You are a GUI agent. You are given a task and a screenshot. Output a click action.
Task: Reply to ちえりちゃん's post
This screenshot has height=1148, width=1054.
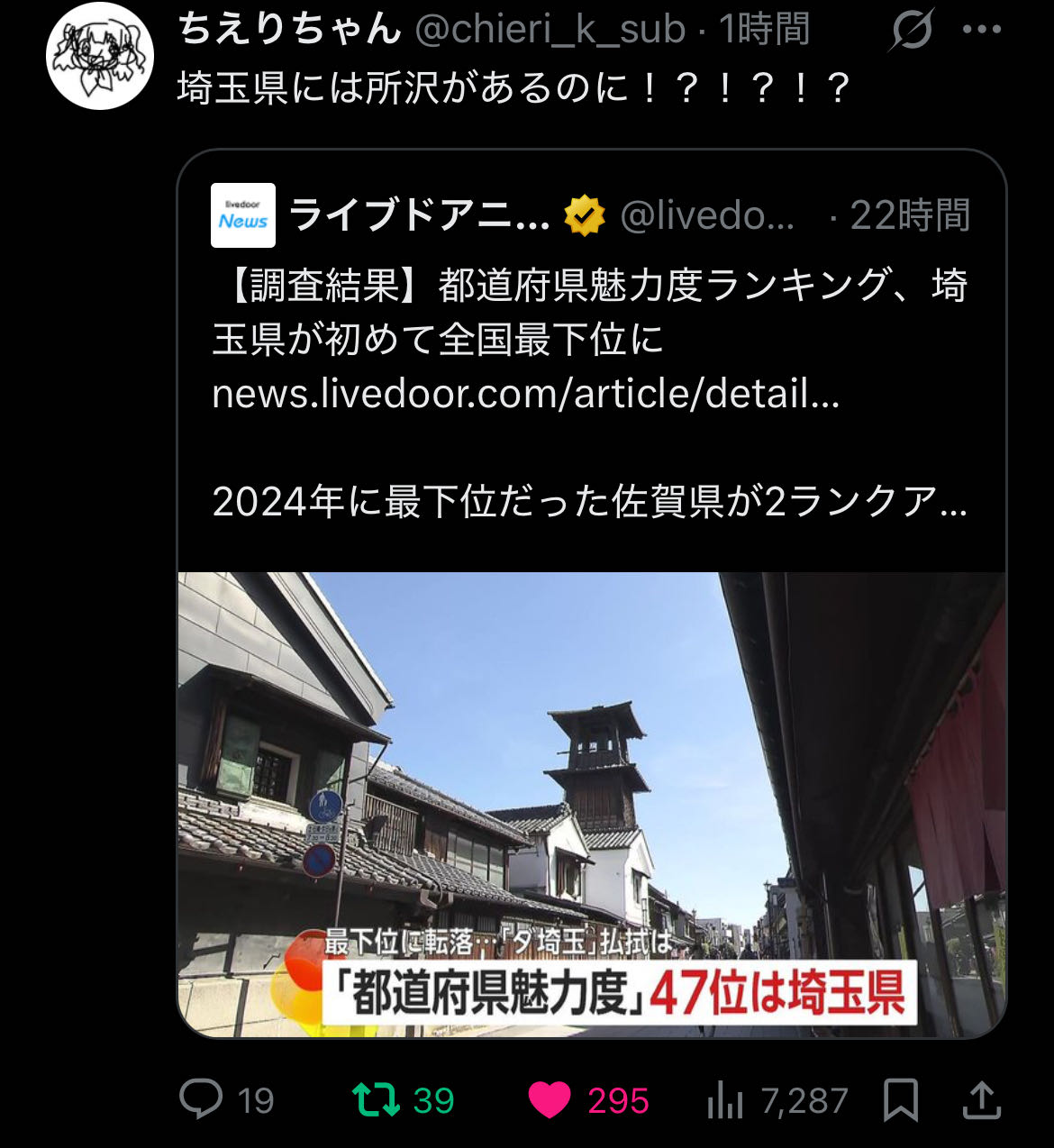201,1100
